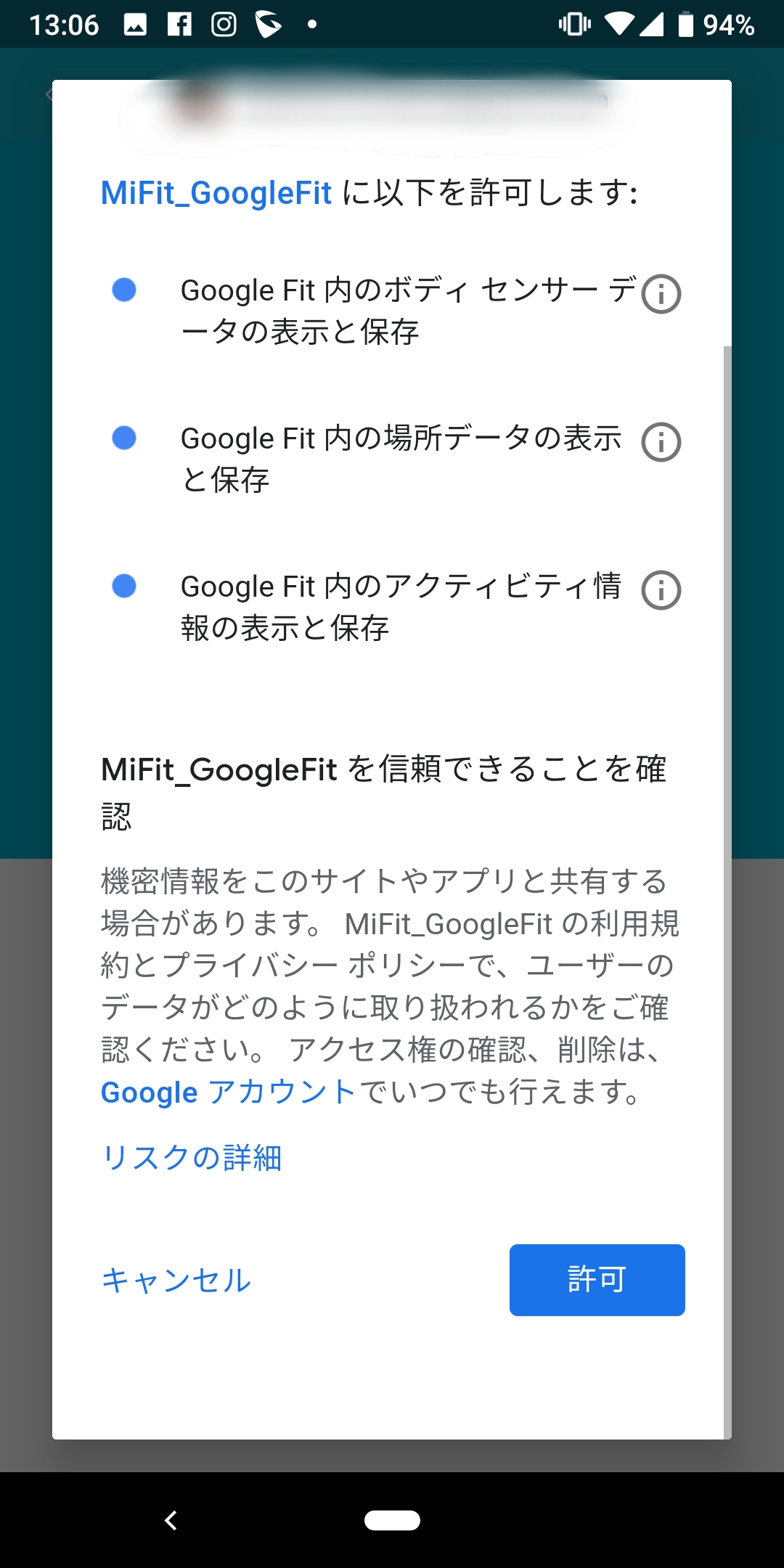Show info for 場所データ permission

(x=661, y=442)
